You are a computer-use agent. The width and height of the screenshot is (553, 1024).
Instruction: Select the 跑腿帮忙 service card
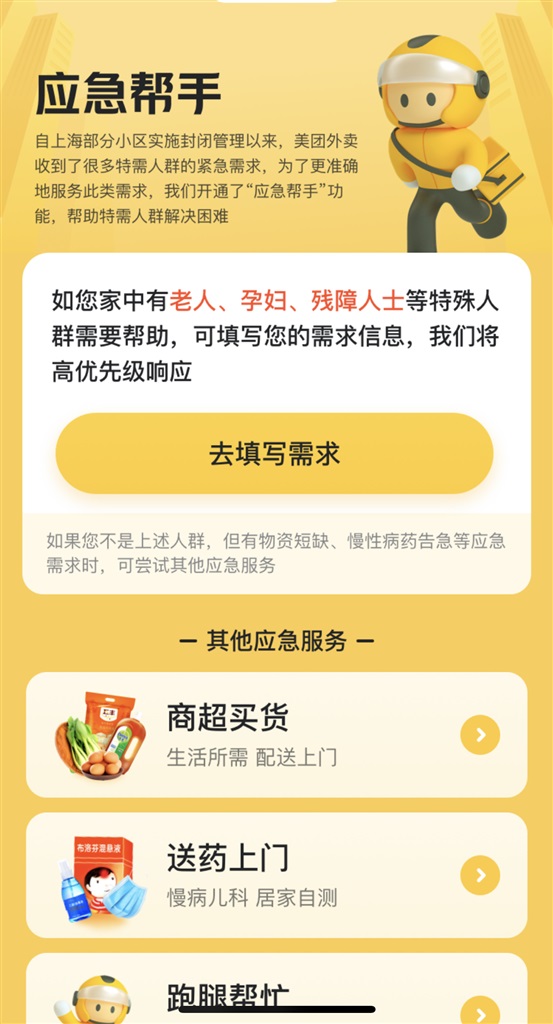276,988
